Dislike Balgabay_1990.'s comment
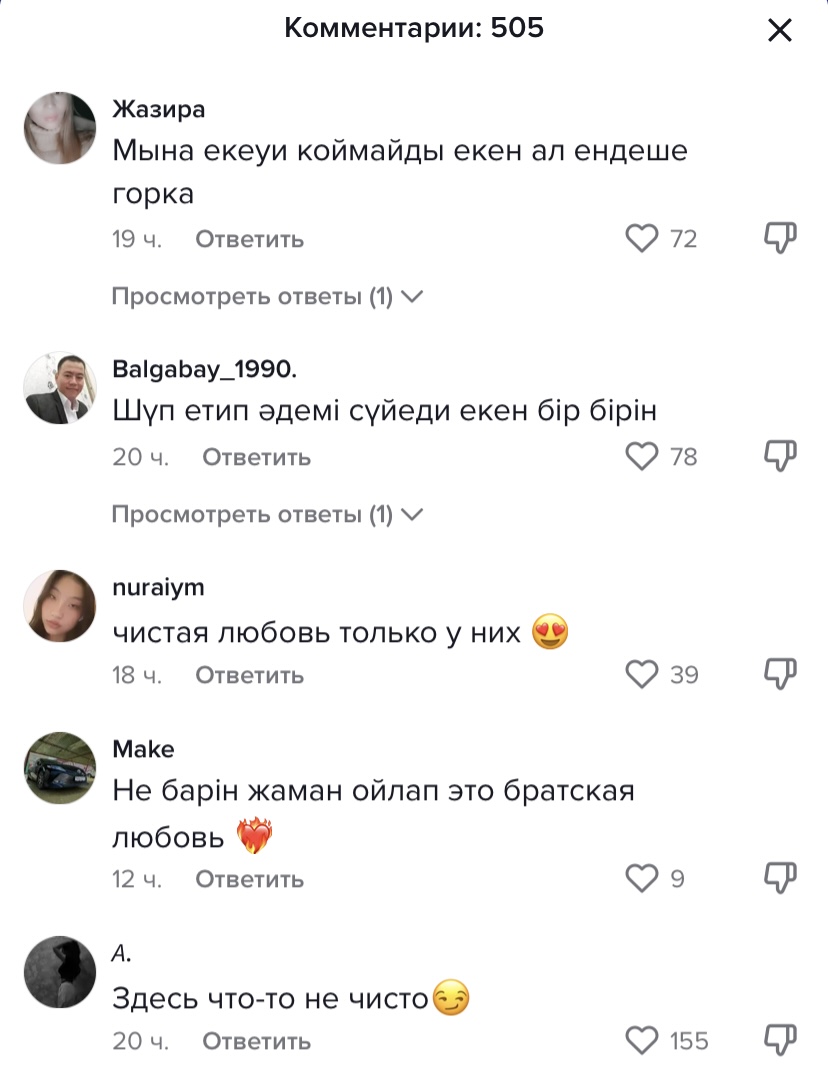This screenshot has width=828, height=1089. click(x=779, y=456)
